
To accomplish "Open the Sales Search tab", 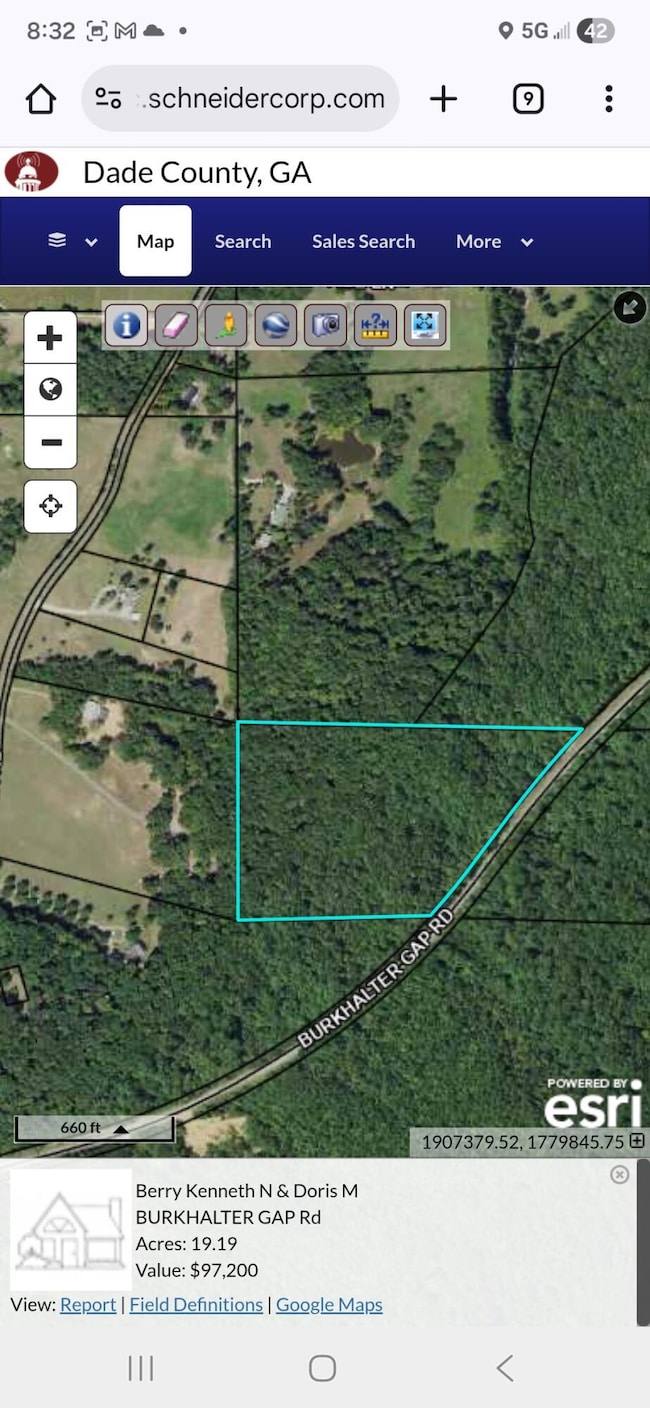I will click(x=363, y=241).
